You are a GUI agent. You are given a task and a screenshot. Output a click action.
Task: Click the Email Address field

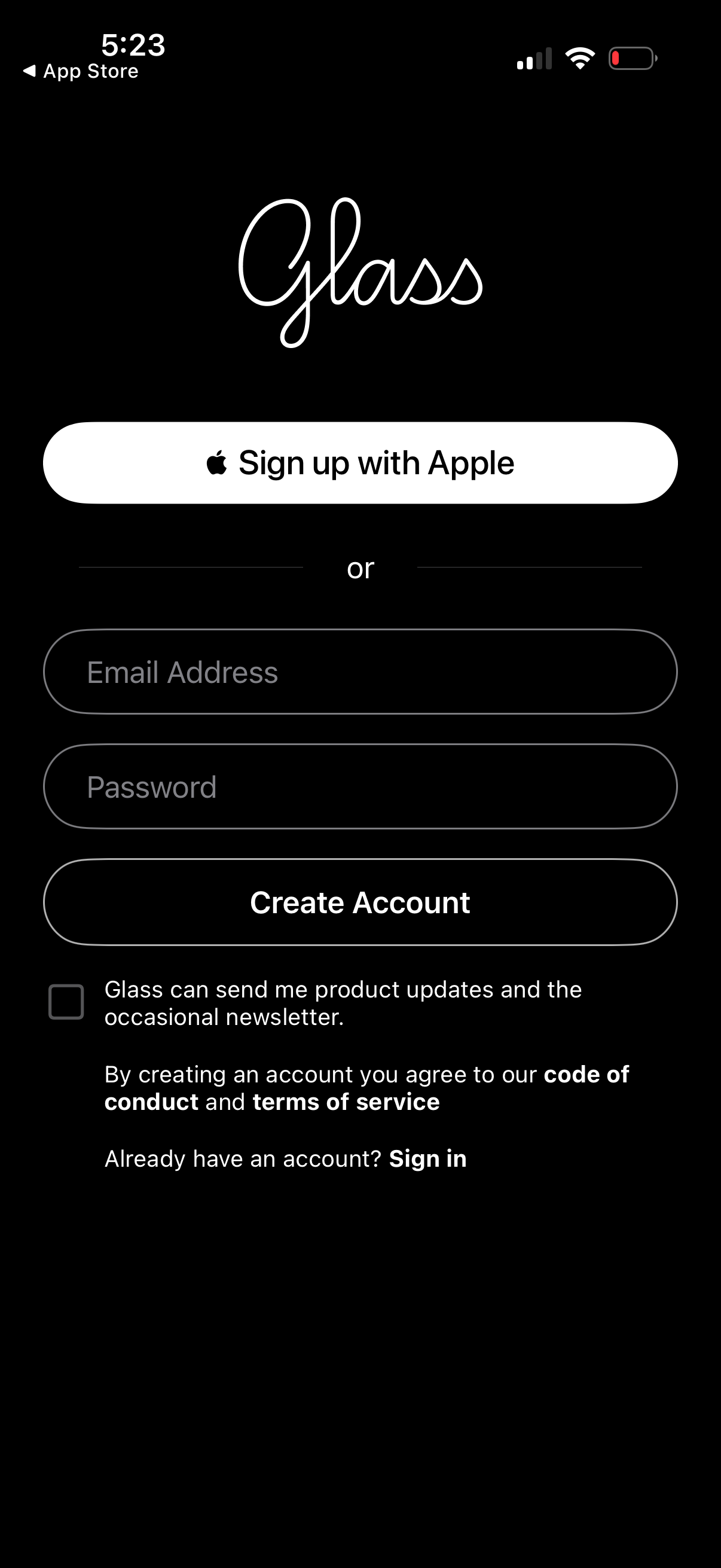(360, 672)
